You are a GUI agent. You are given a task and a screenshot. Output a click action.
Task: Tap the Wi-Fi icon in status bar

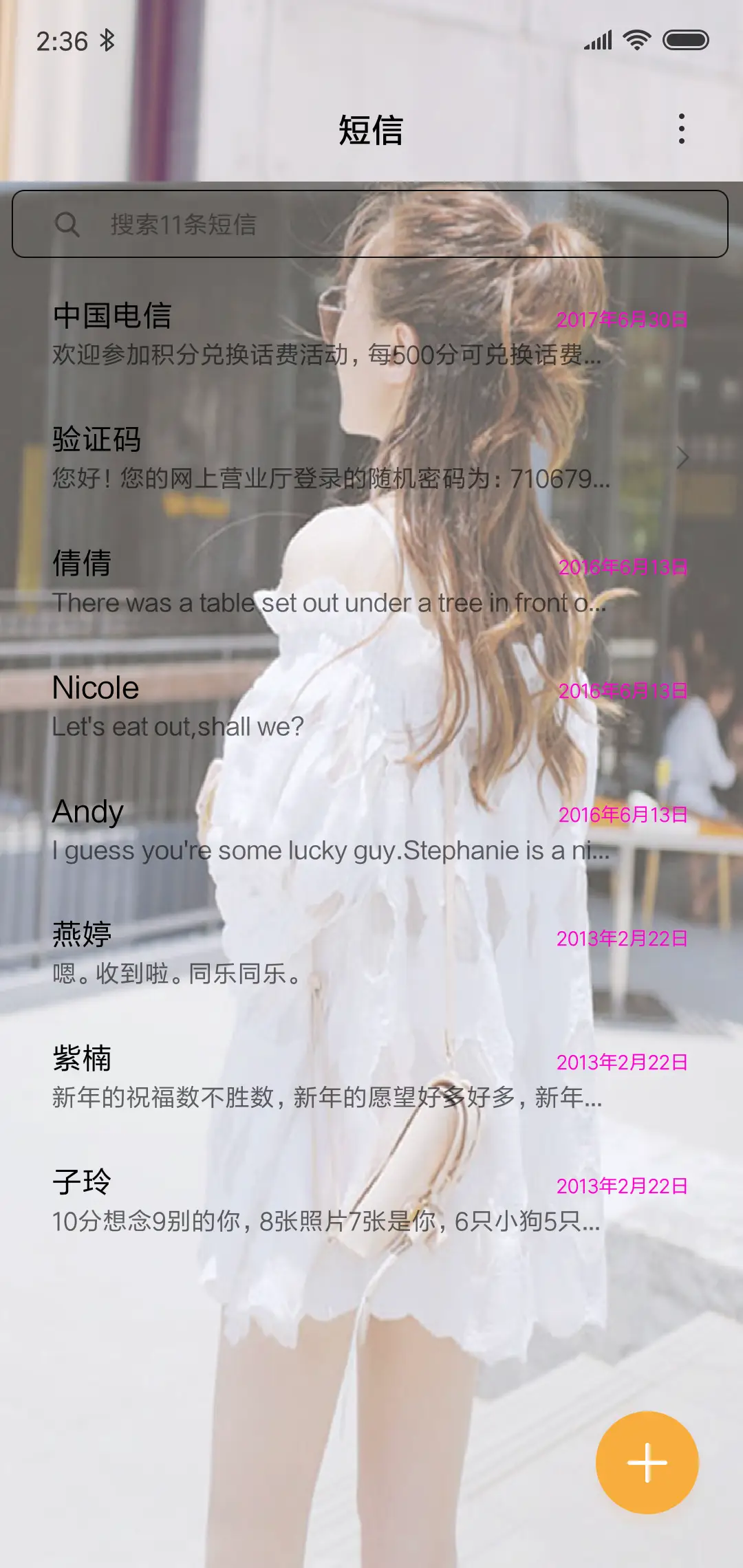click(637, 41)
